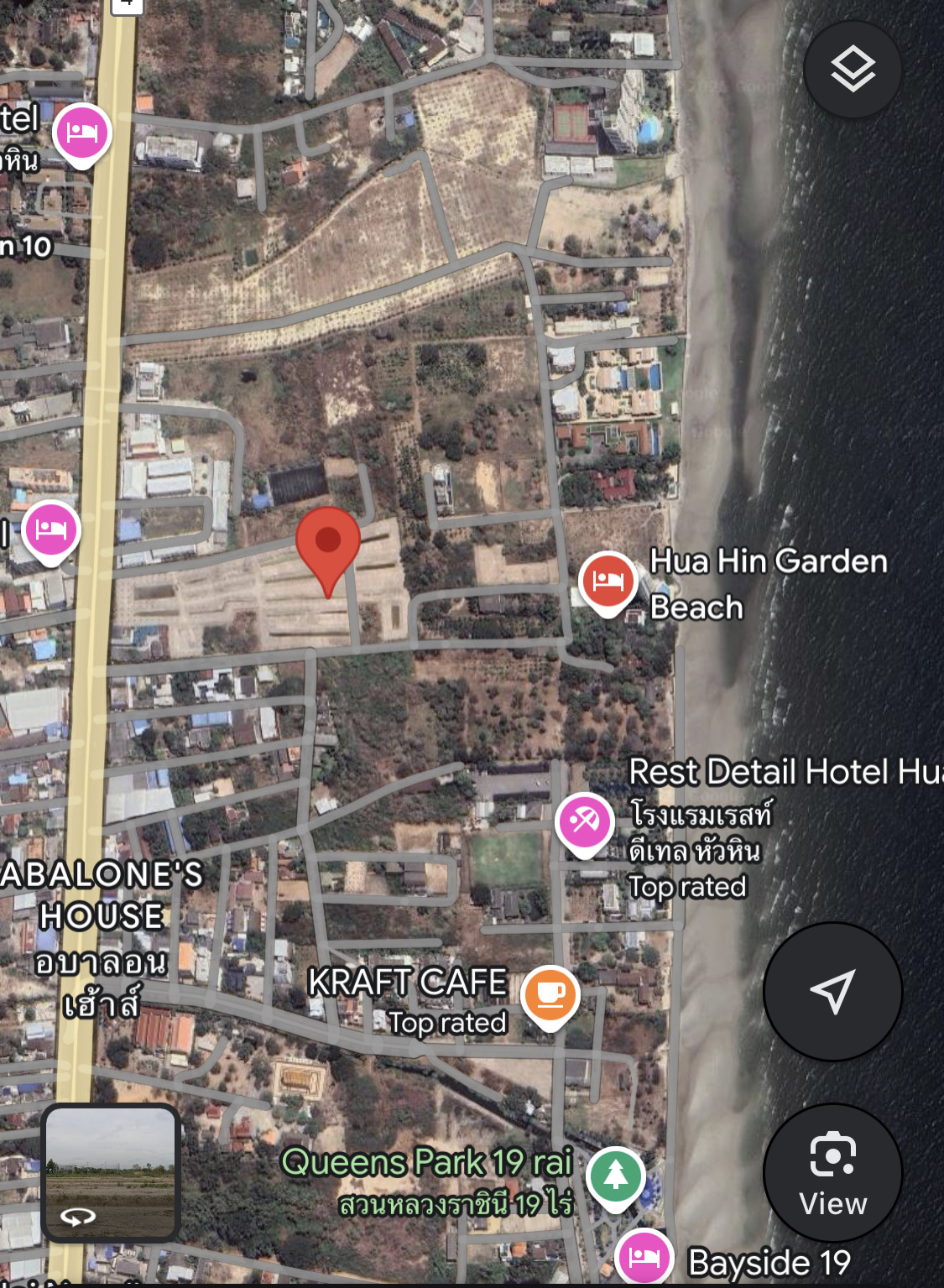Select the Bayside 19 hotel pin

point(644,1258)
